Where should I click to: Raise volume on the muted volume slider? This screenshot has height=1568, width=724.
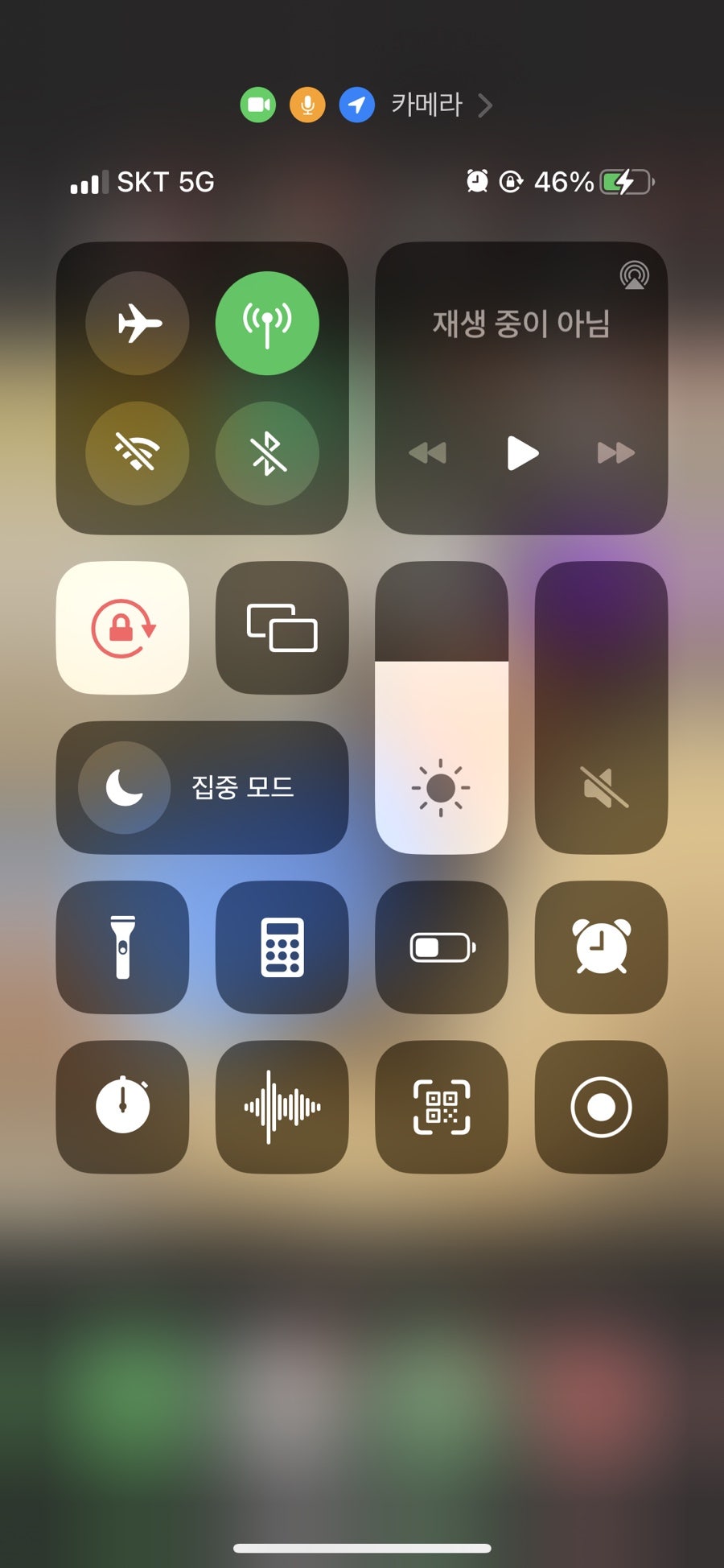point(601,708)
